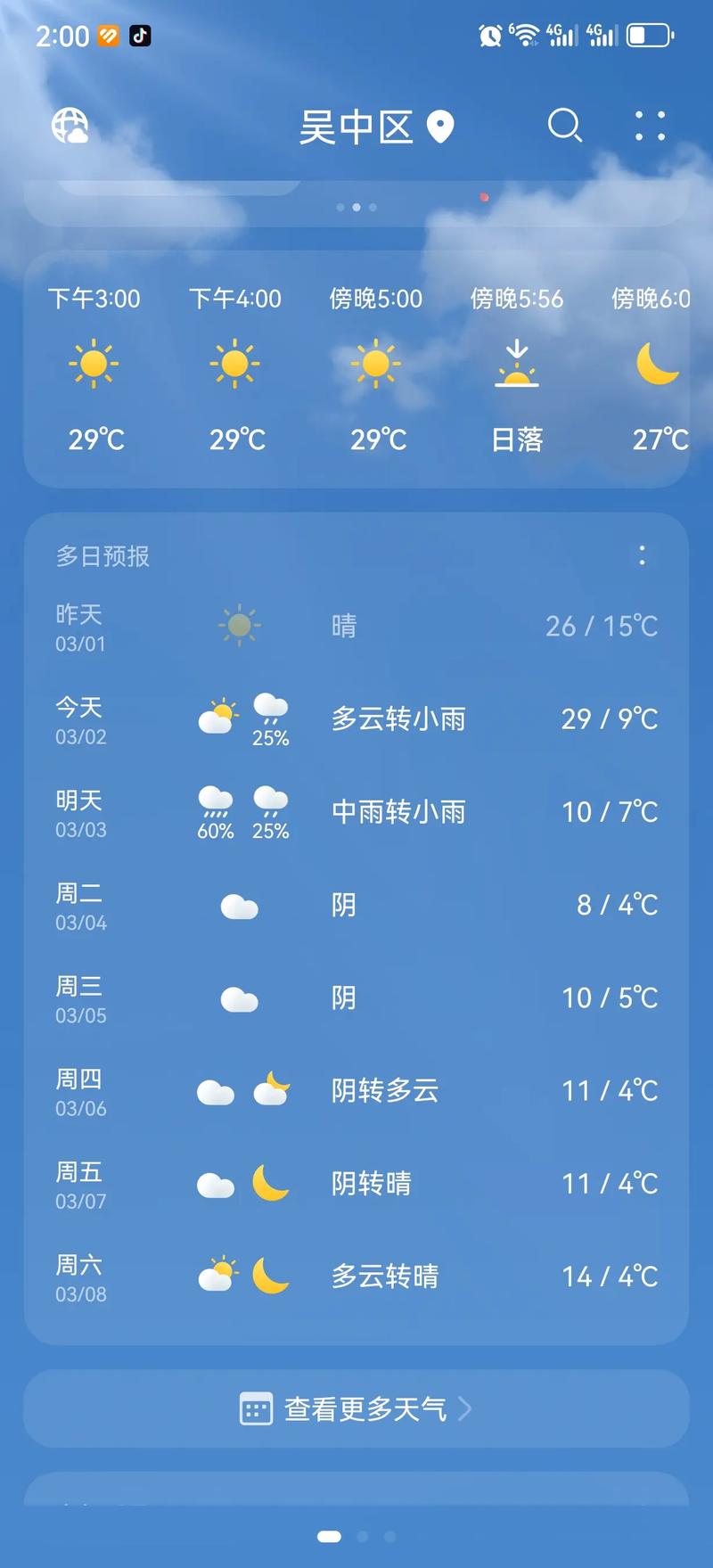Open forecast details for 周六 03/08

pos(356,1277)
